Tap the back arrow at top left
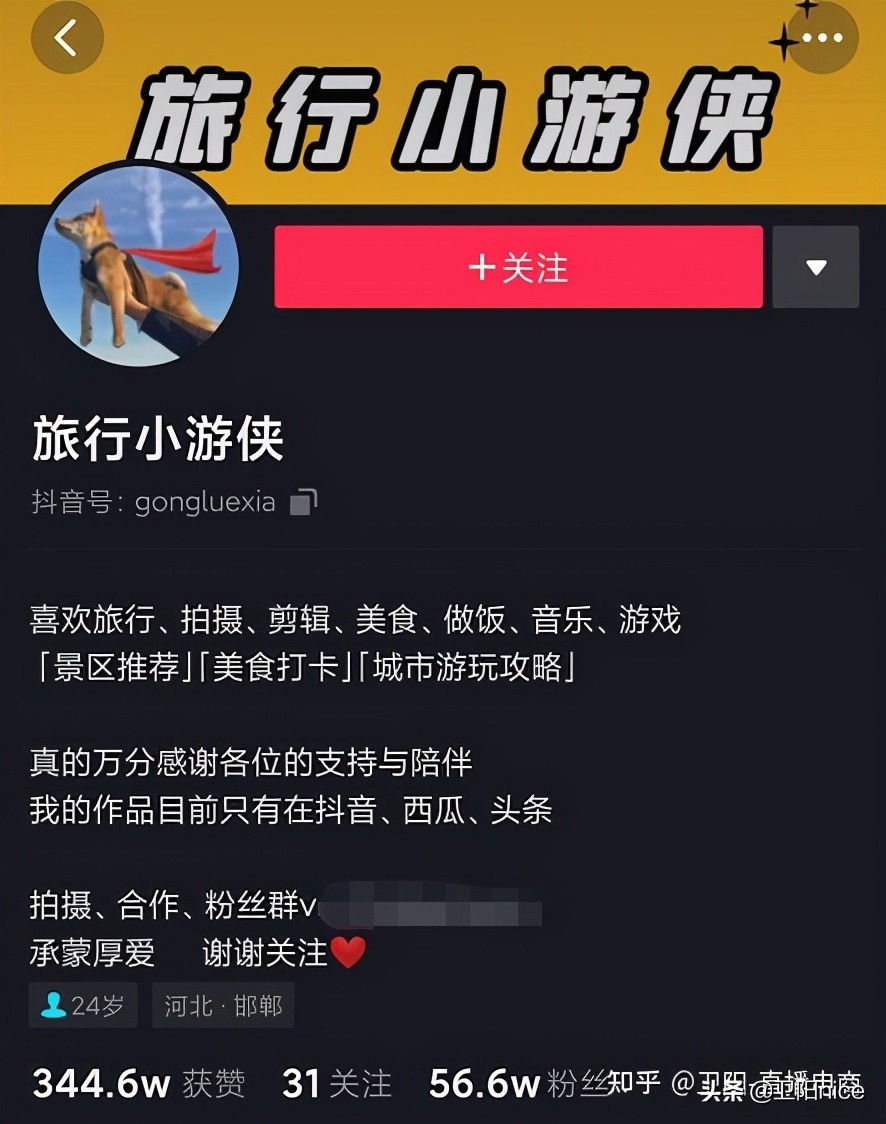This screenshot has width=886, height=1124. 66,39
